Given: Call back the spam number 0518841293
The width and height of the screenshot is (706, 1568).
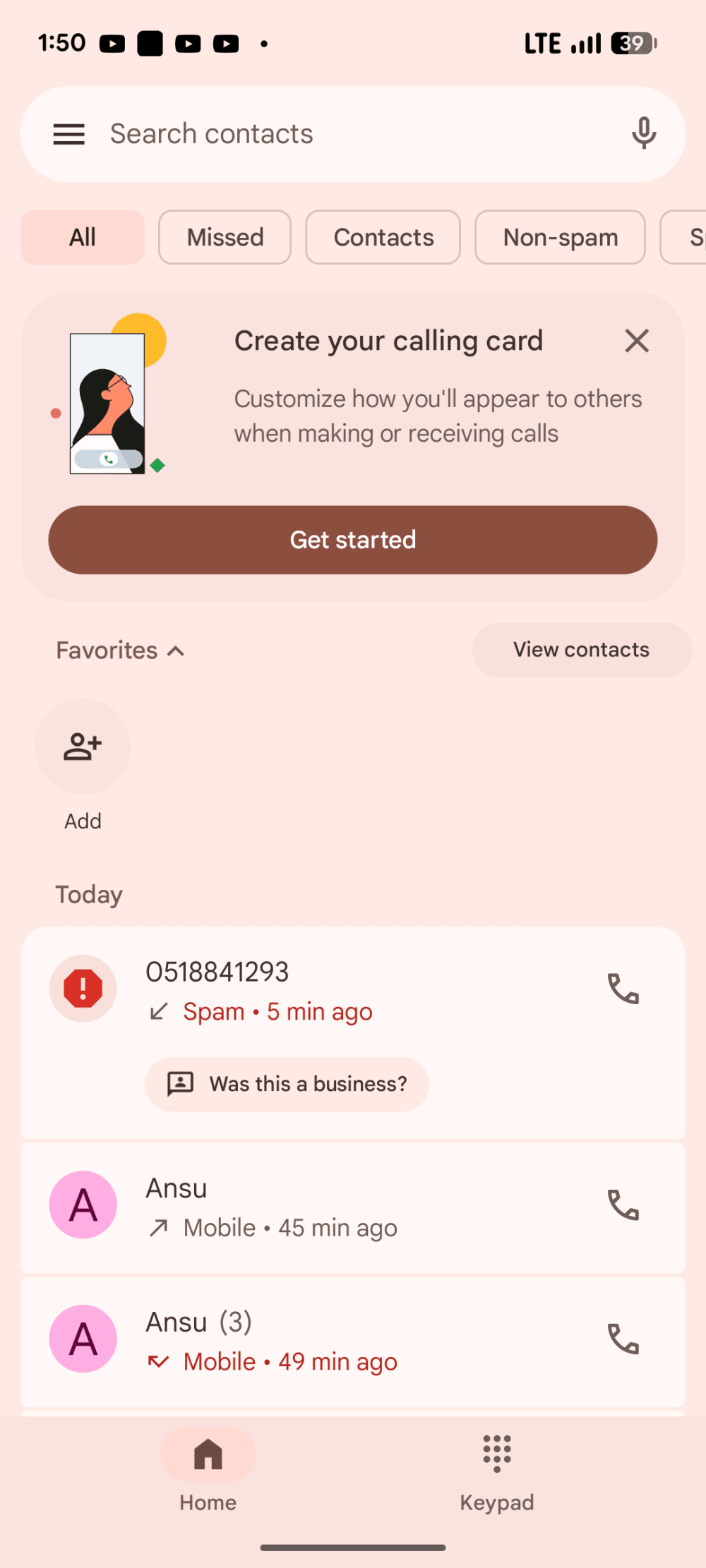Looking at the screenshot, I should 623,989.
